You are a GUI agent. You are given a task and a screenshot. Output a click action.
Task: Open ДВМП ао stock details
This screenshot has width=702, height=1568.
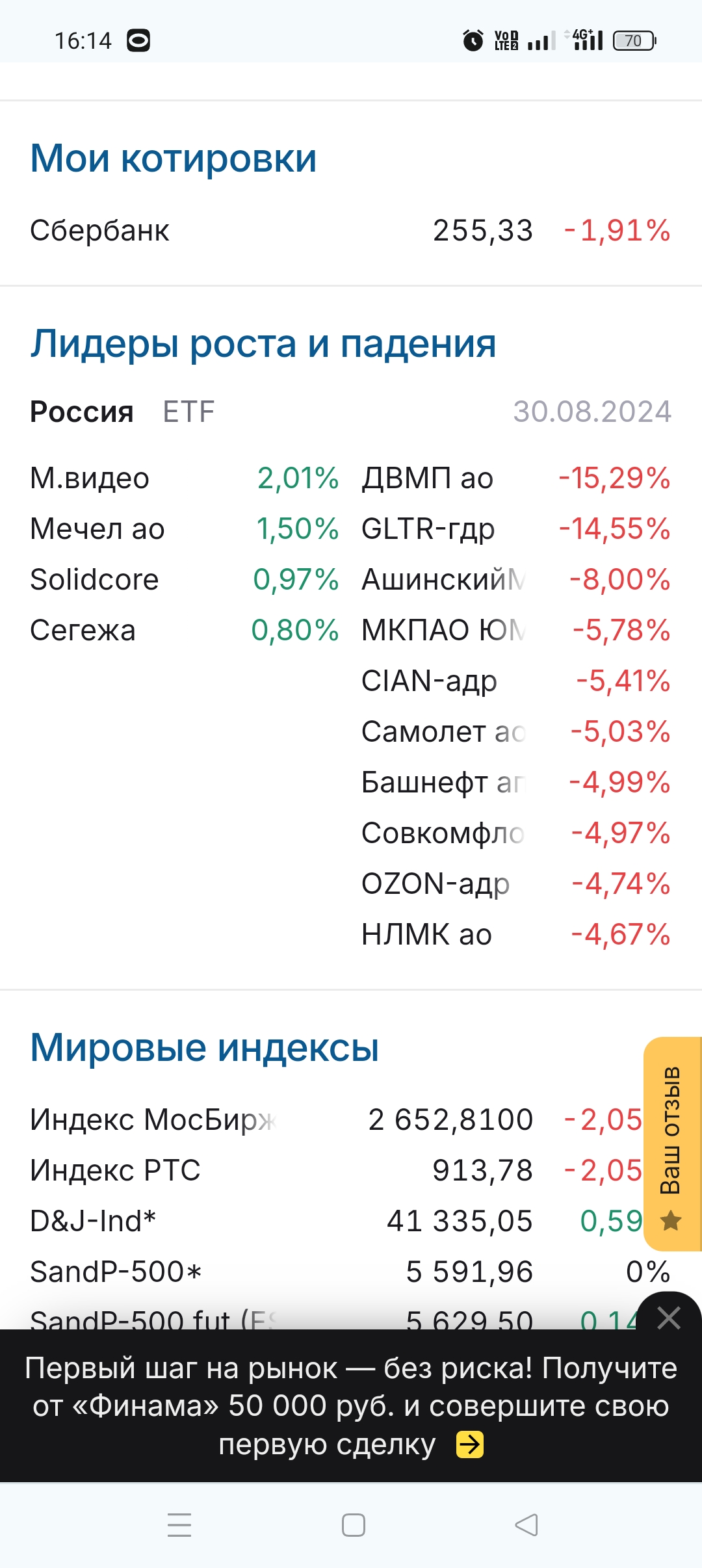click(428, 478)
